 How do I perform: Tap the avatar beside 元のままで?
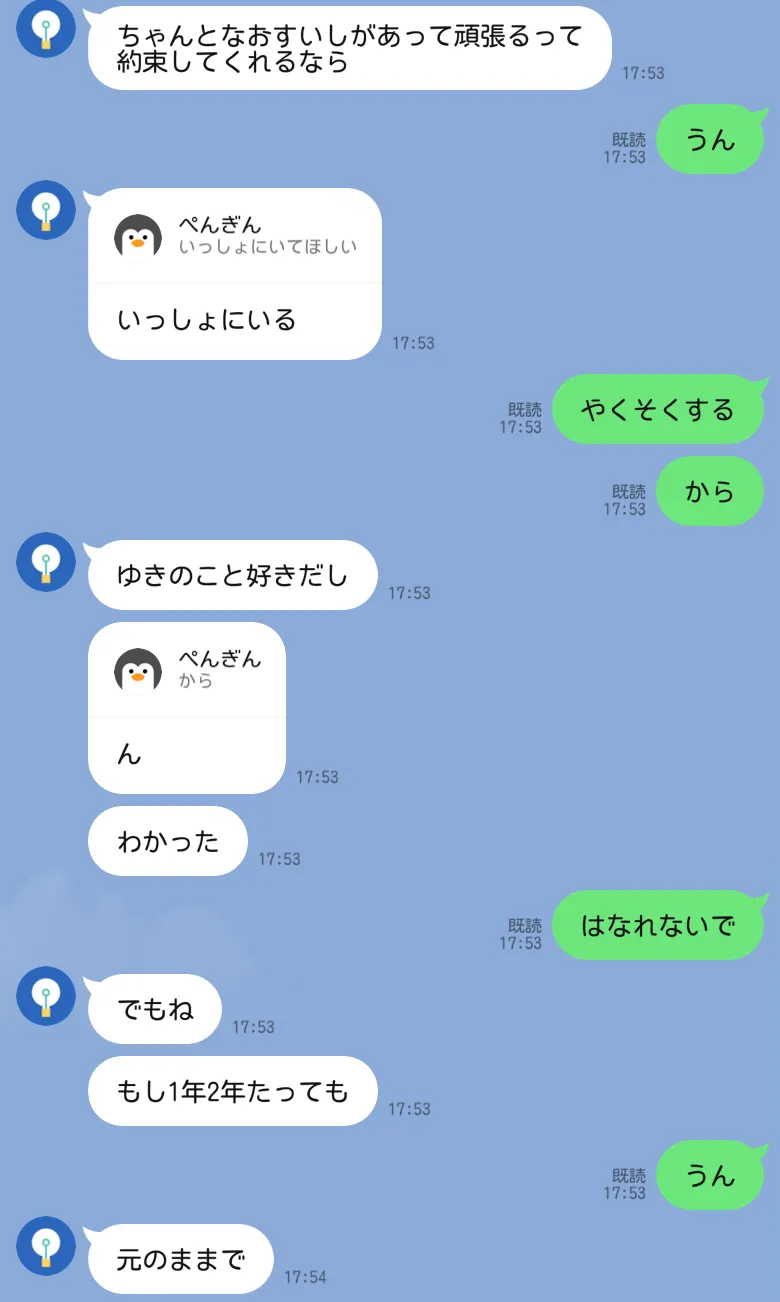tap(46, 1245)
